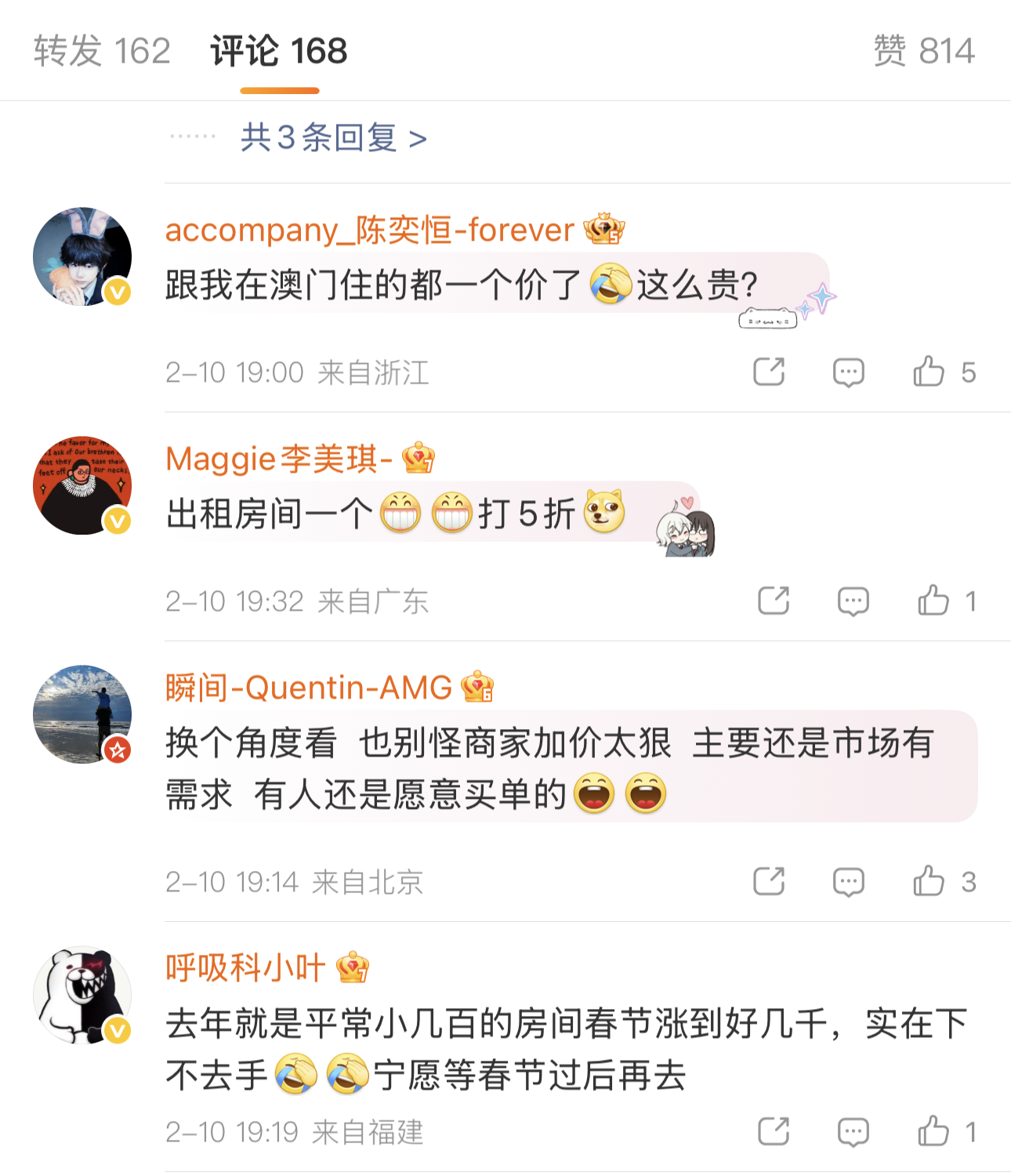Share the comment from 浙江 at 19:00
The width and height of the screenshot is (1011, 1176).
coord(769,372)
